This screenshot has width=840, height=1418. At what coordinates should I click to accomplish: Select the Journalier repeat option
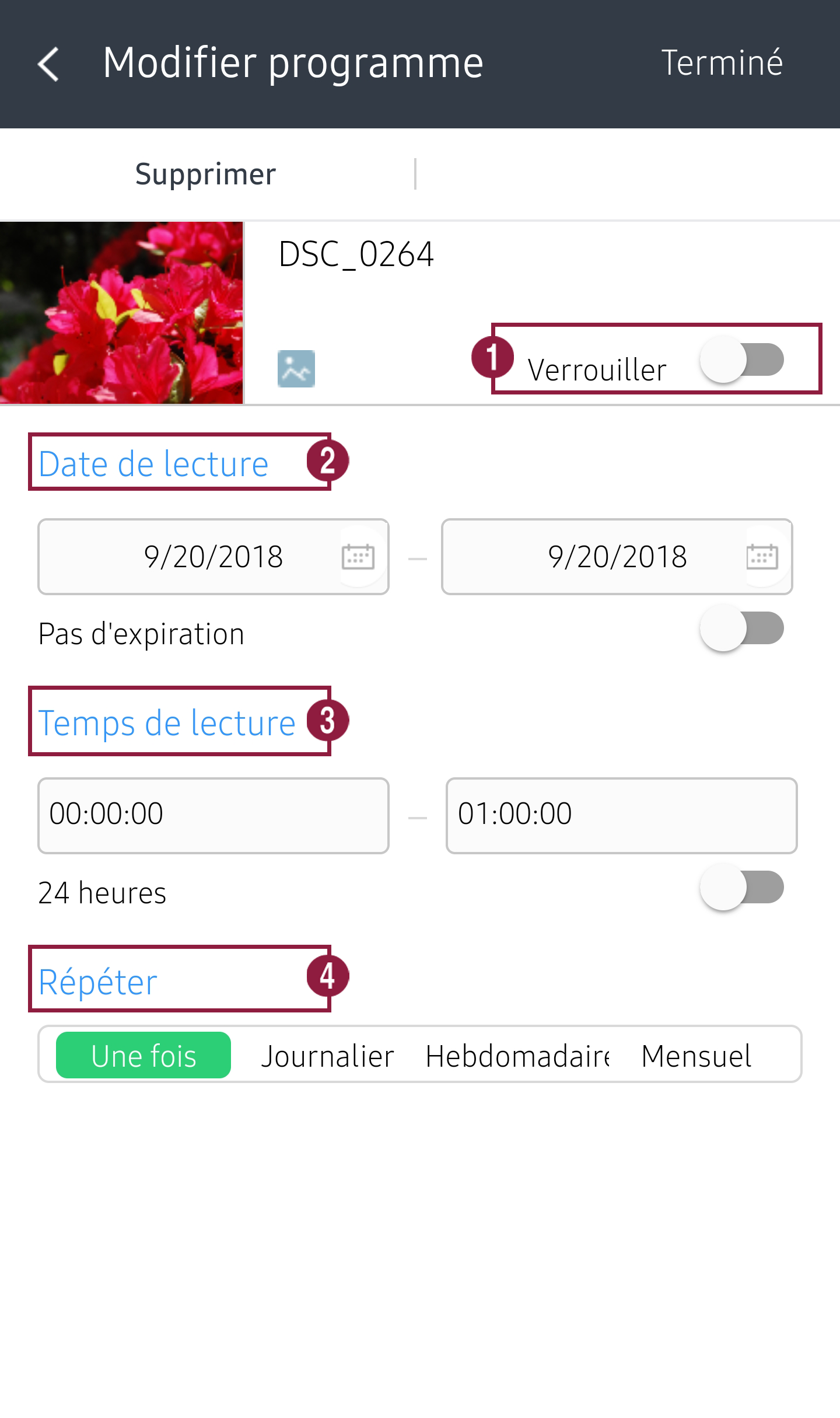[327, 1055]
